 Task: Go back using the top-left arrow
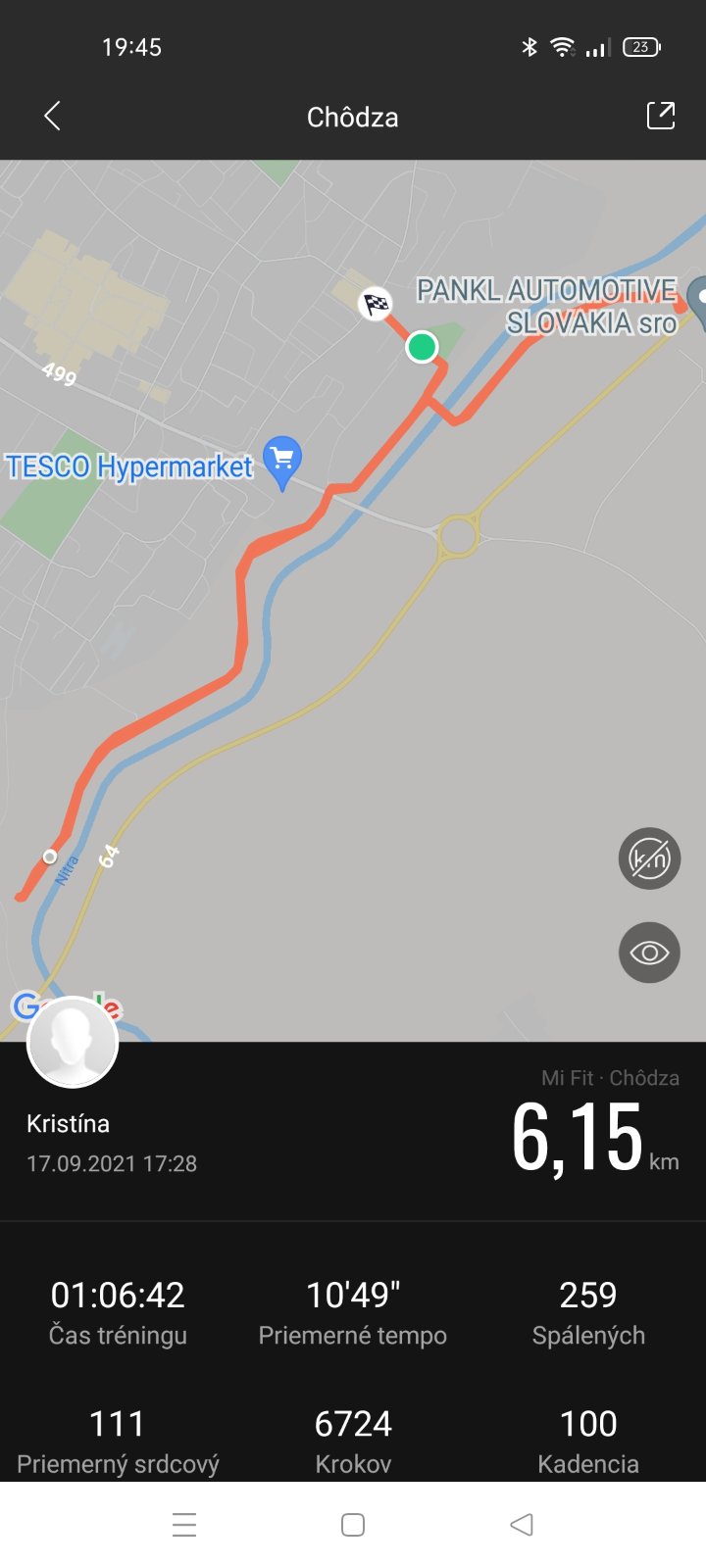pyautogui.click(x=53, y=116)
